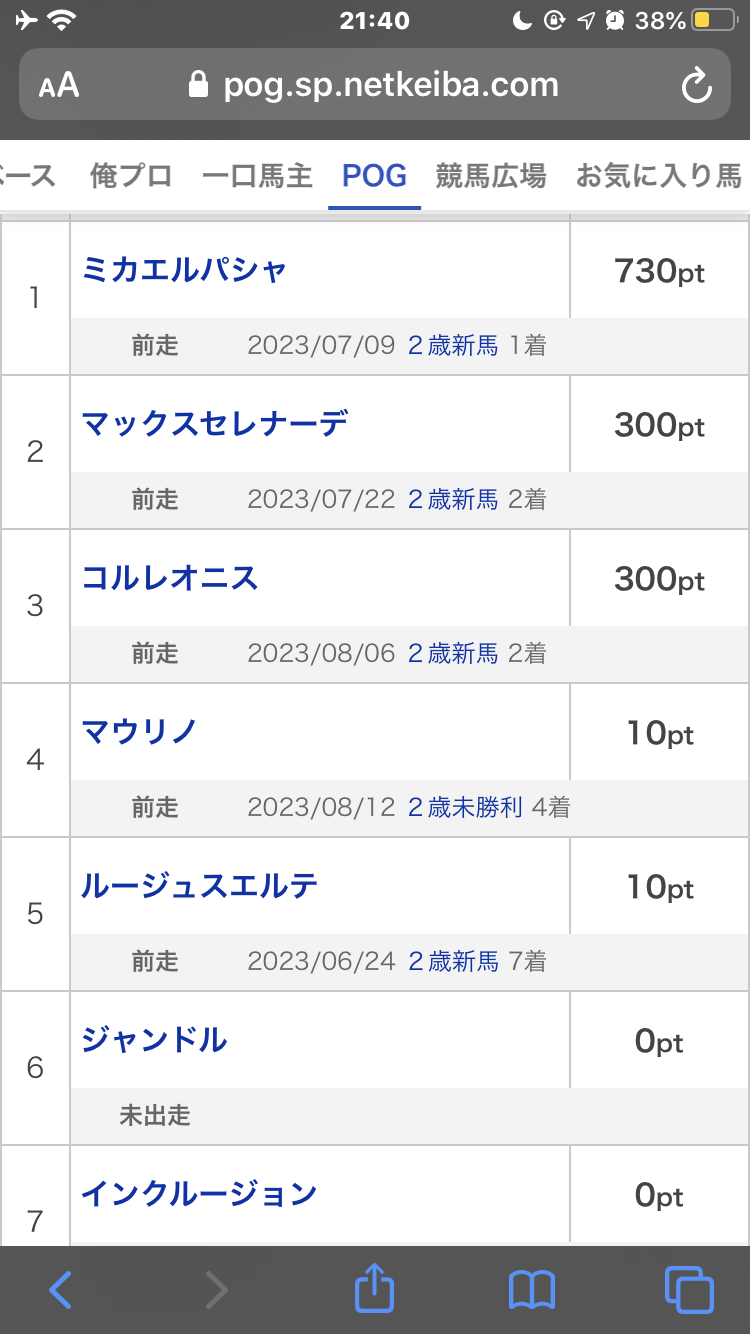Open horse ジャンドル
This screenshot has height=1334, width=750.
click(x=154, y=1040)
